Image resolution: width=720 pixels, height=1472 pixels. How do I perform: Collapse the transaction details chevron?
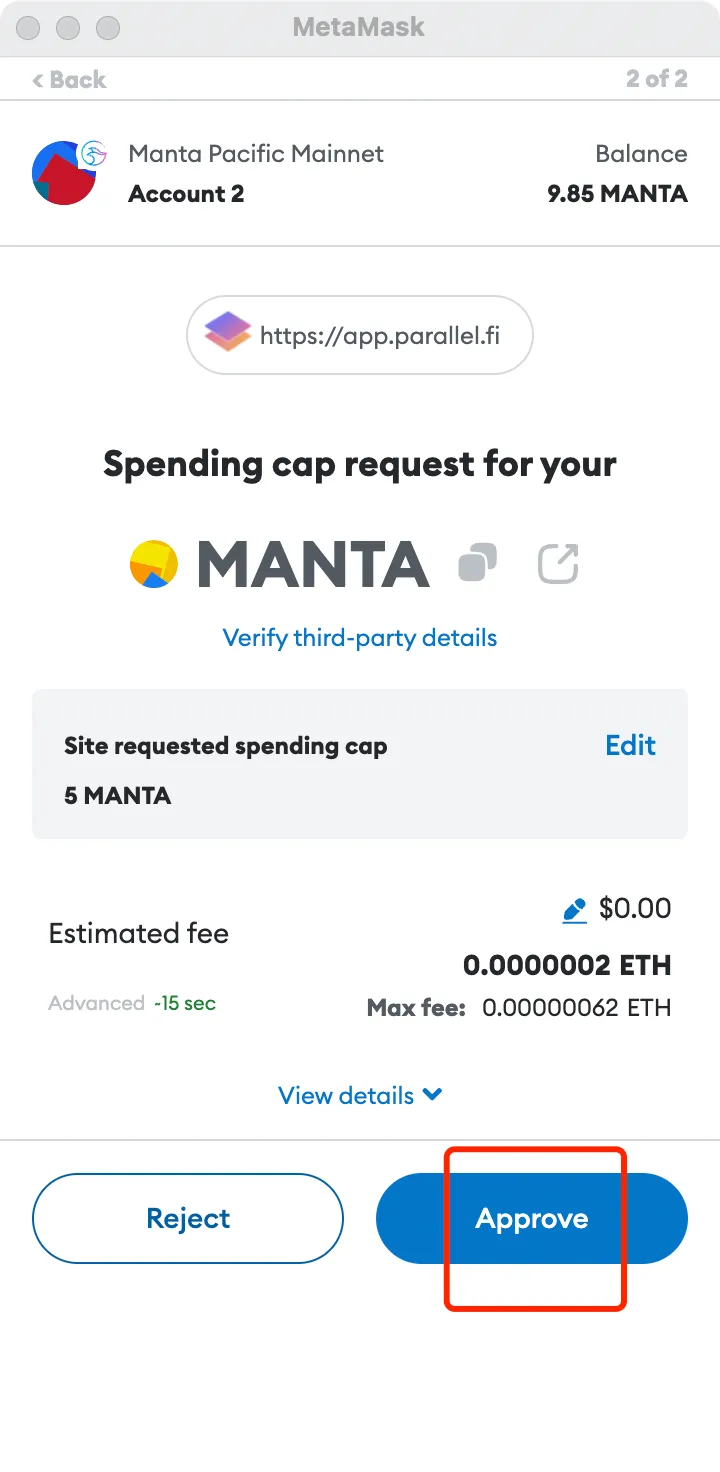(x=432, y=1094)
